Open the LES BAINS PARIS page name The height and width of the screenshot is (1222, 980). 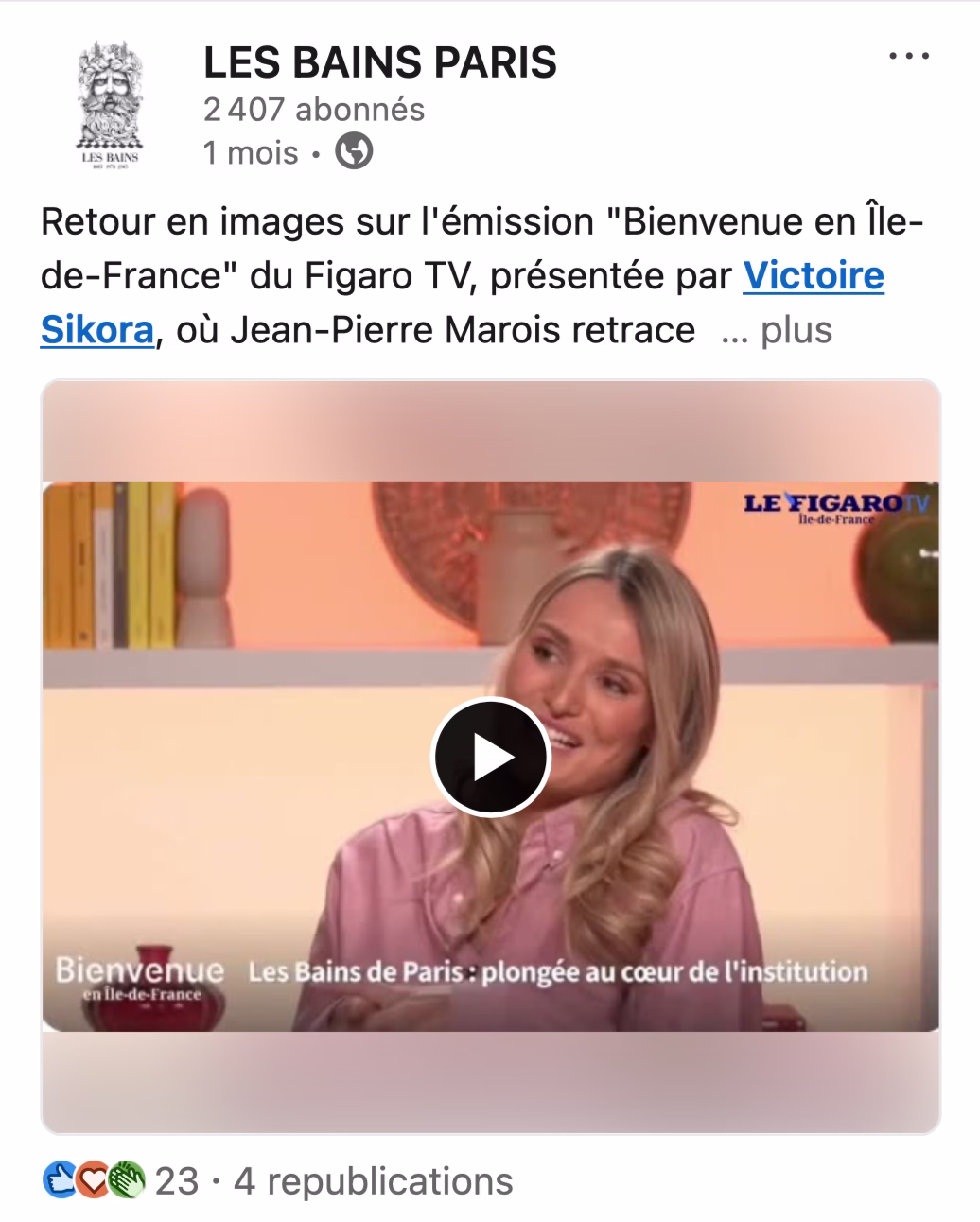(379, 62)
